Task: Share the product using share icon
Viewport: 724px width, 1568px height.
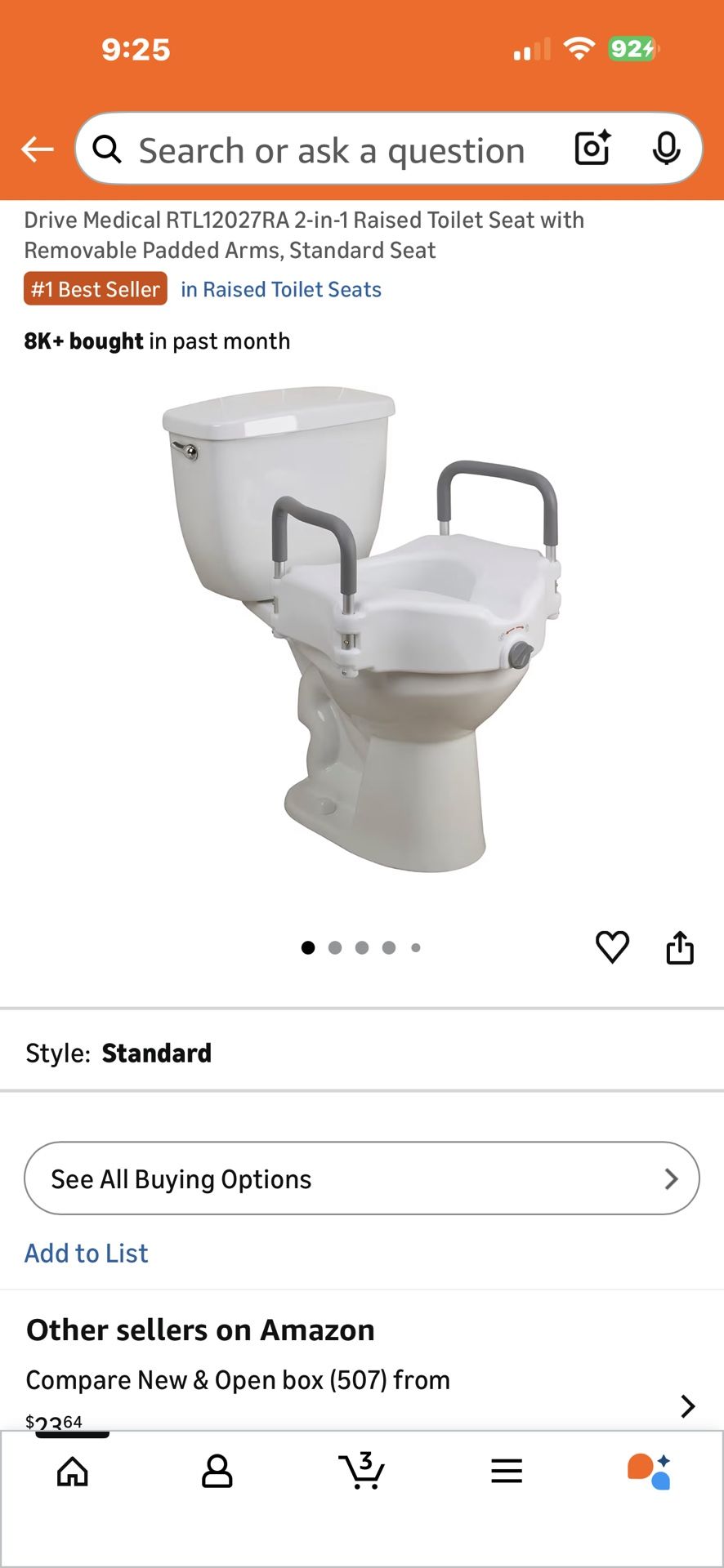Action: pyautogui.click(x=680, y=947)
